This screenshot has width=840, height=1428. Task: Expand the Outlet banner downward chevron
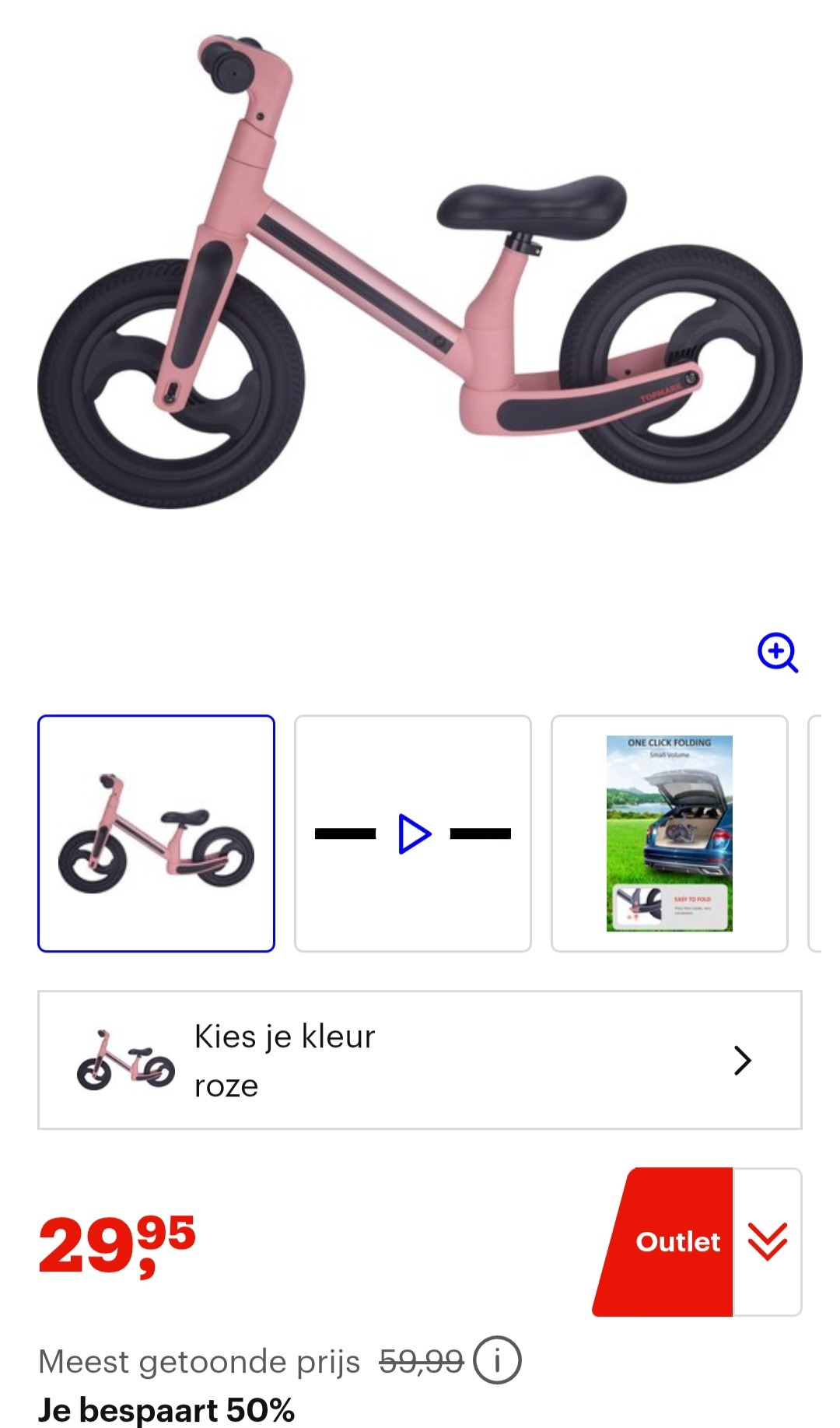(x=768, y=1242)
